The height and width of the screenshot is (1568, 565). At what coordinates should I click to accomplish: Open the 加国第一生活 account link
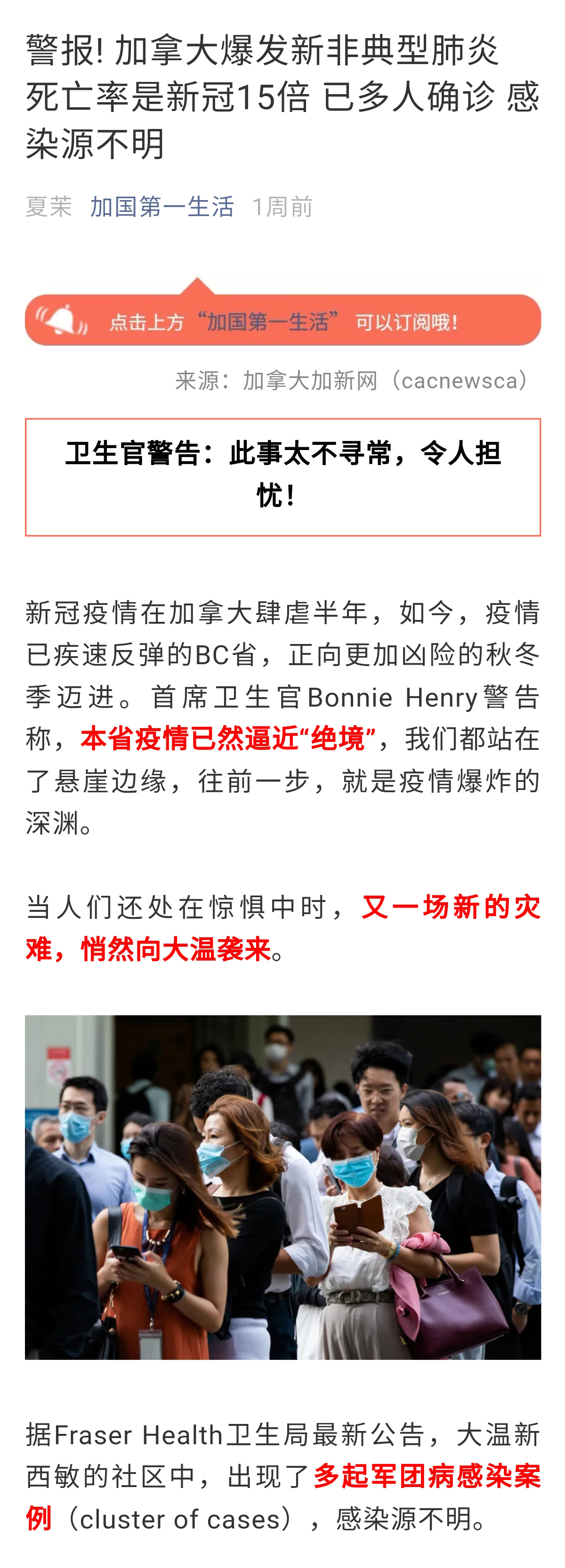point(161,207)
